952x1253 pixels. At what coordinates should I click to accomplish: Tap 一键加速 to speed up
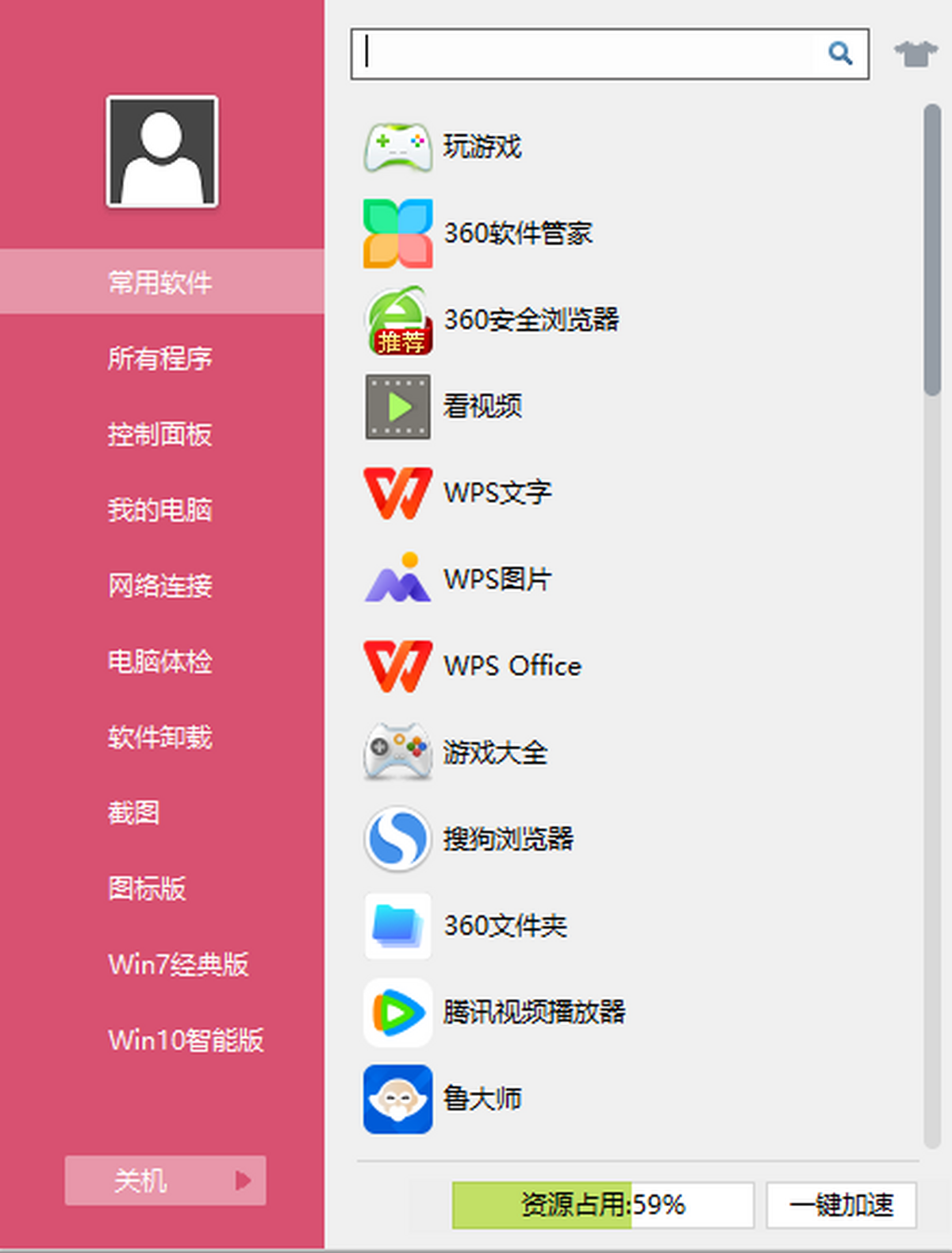[x=841, y=1205]
